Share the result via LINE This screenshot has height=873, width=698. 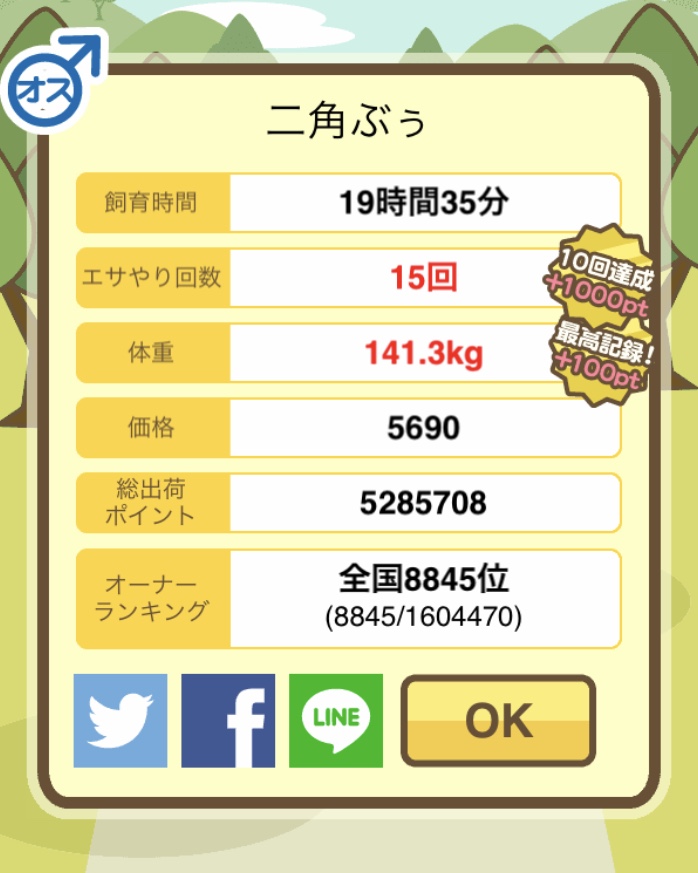[x=335, y=720]
